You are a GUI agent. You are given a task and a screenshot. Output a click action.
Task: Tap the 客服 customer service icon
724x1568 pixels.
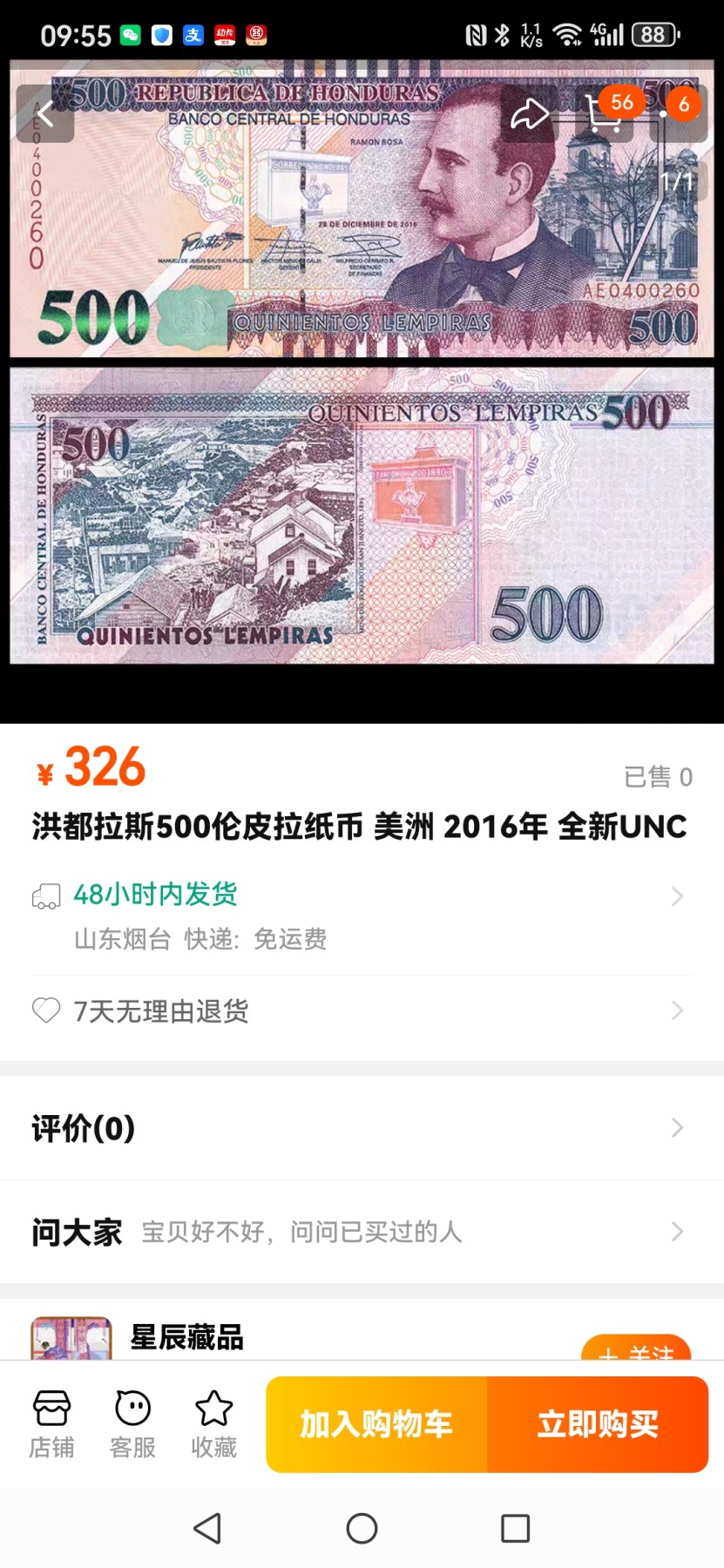(x=131, y=1422)
